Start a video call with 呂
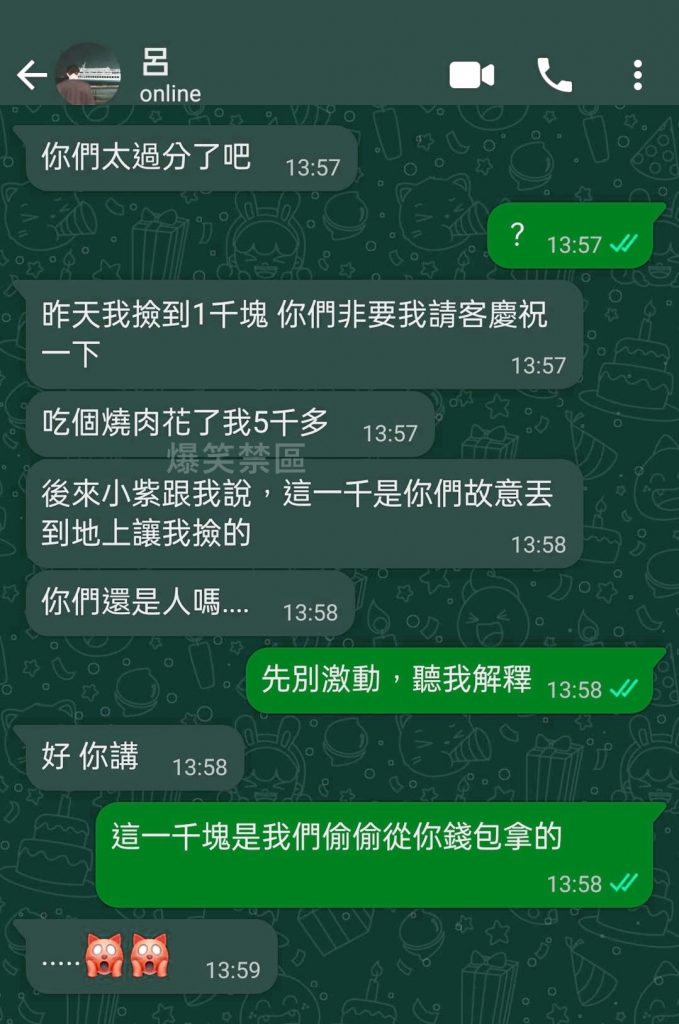 (x=471, y=76)
